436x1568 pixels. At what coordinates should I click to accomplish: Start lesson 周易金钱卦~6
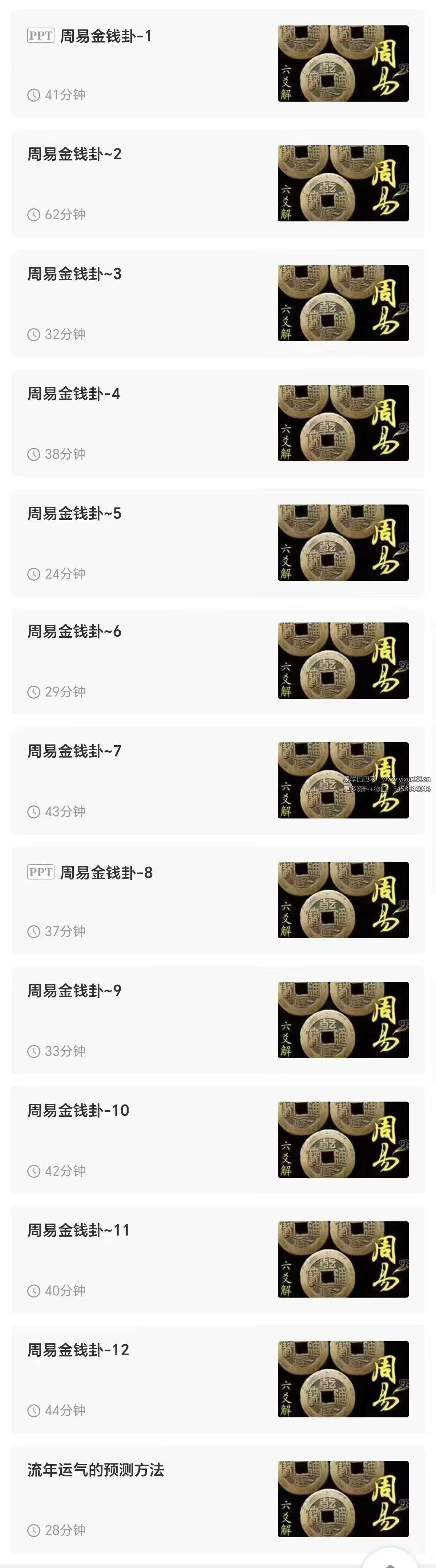tap(74, 632)
